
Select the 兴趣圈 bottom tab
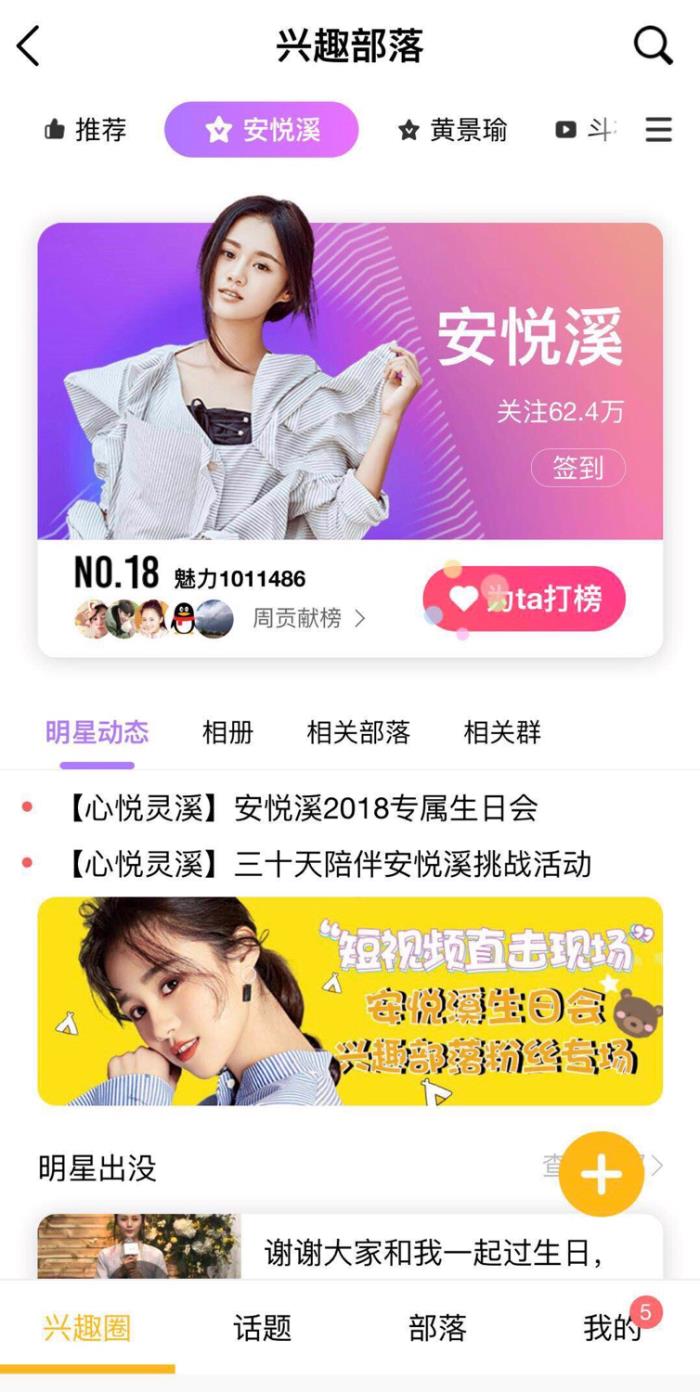[x=87, y=1328]
